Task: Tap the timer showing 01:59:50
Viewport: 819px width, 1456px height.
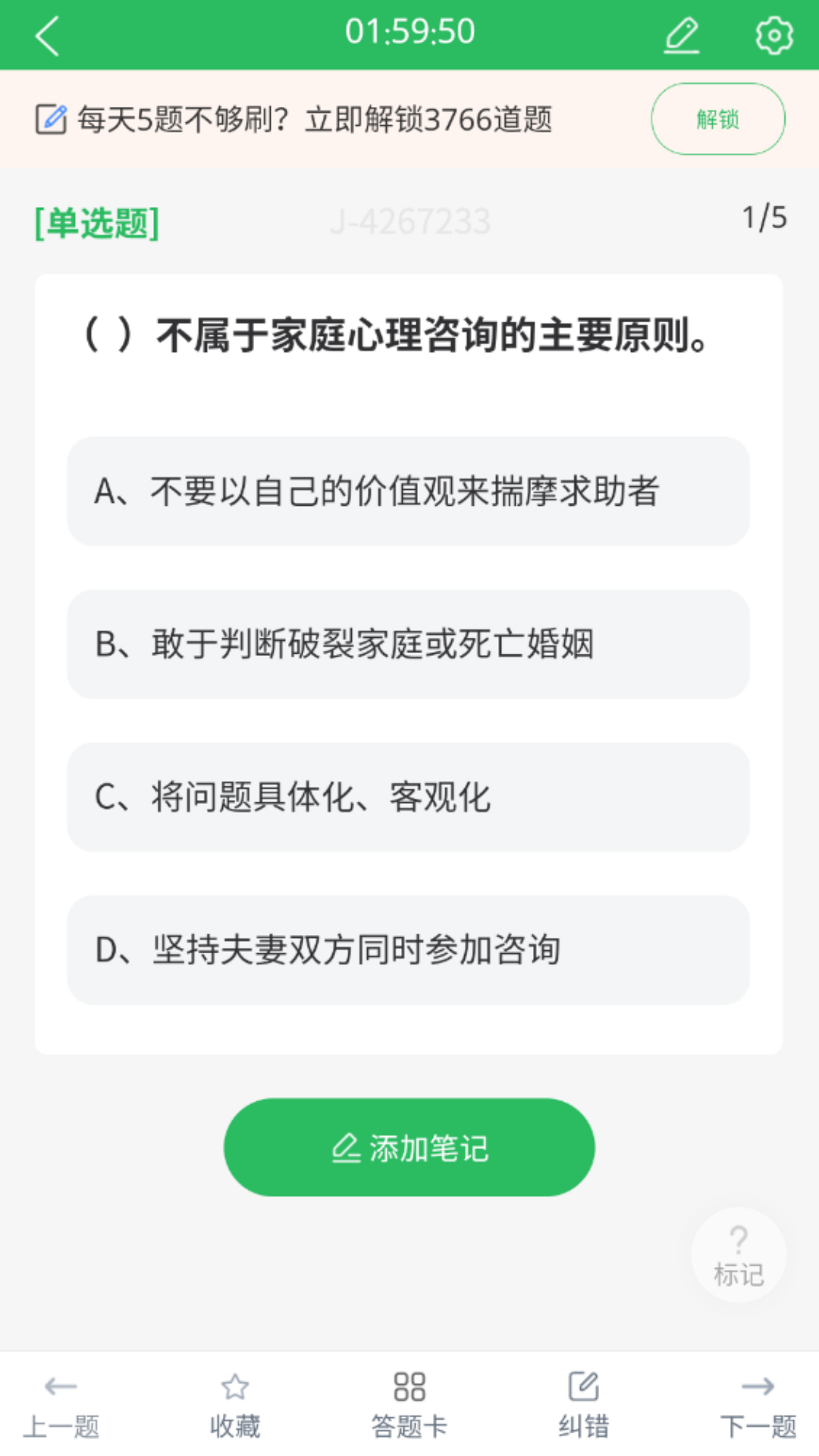Action: (409, 32)
